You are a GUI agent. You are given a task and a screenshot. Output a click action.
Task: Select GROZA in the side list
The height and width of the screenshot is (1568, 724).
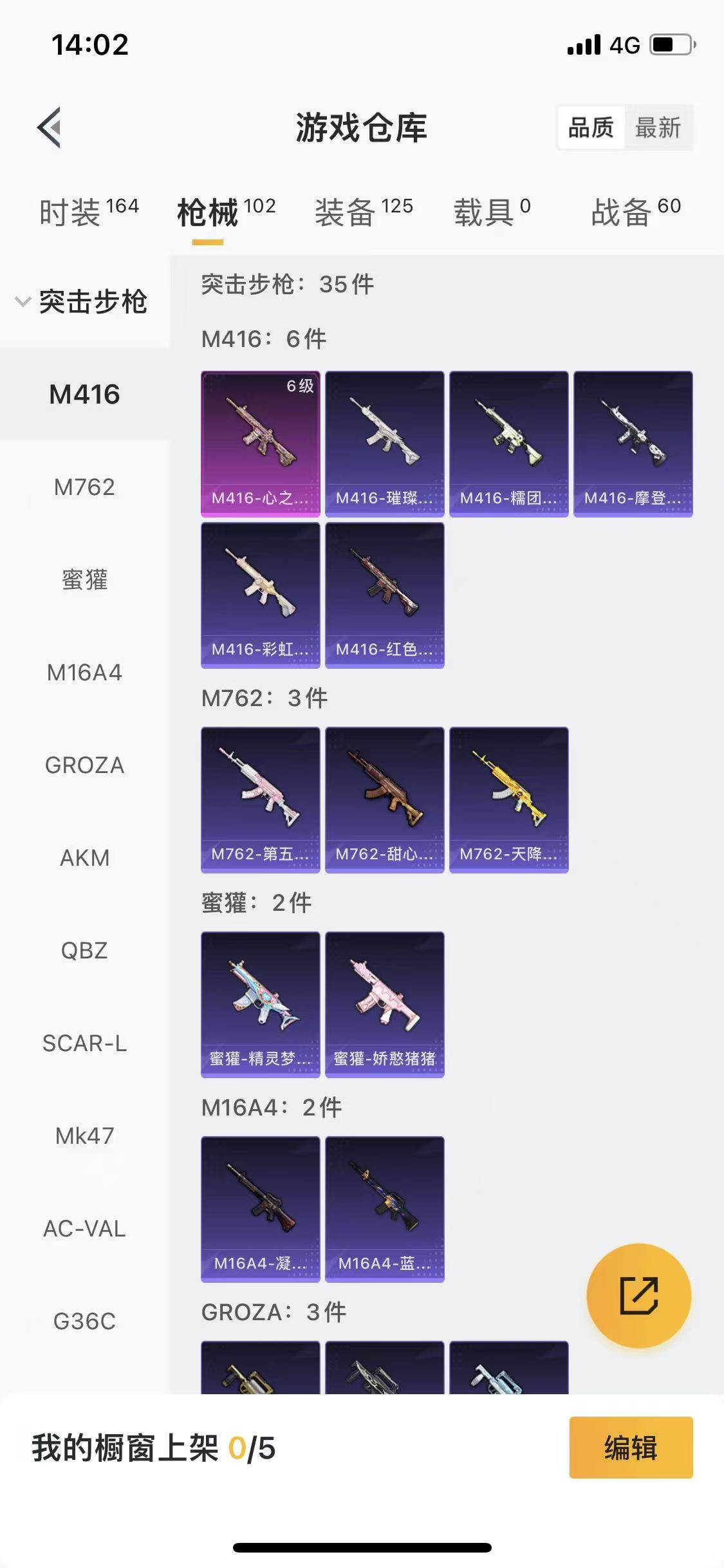[x=84, y=765]
